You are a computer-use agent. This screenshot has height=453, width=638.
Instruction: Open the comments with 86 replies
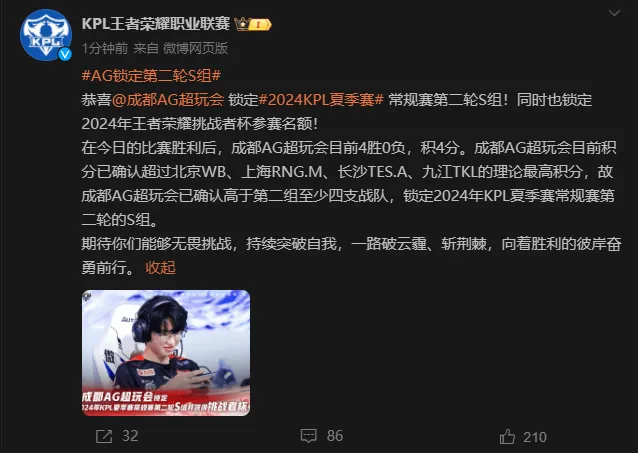322,436
